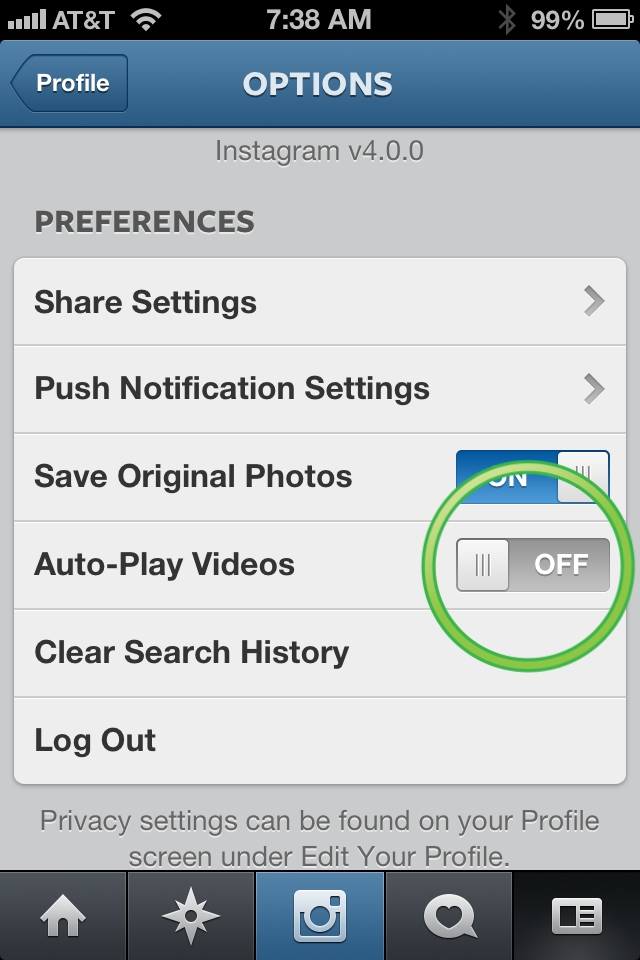Switch to the Home feed tab

(x=63, y=916)
